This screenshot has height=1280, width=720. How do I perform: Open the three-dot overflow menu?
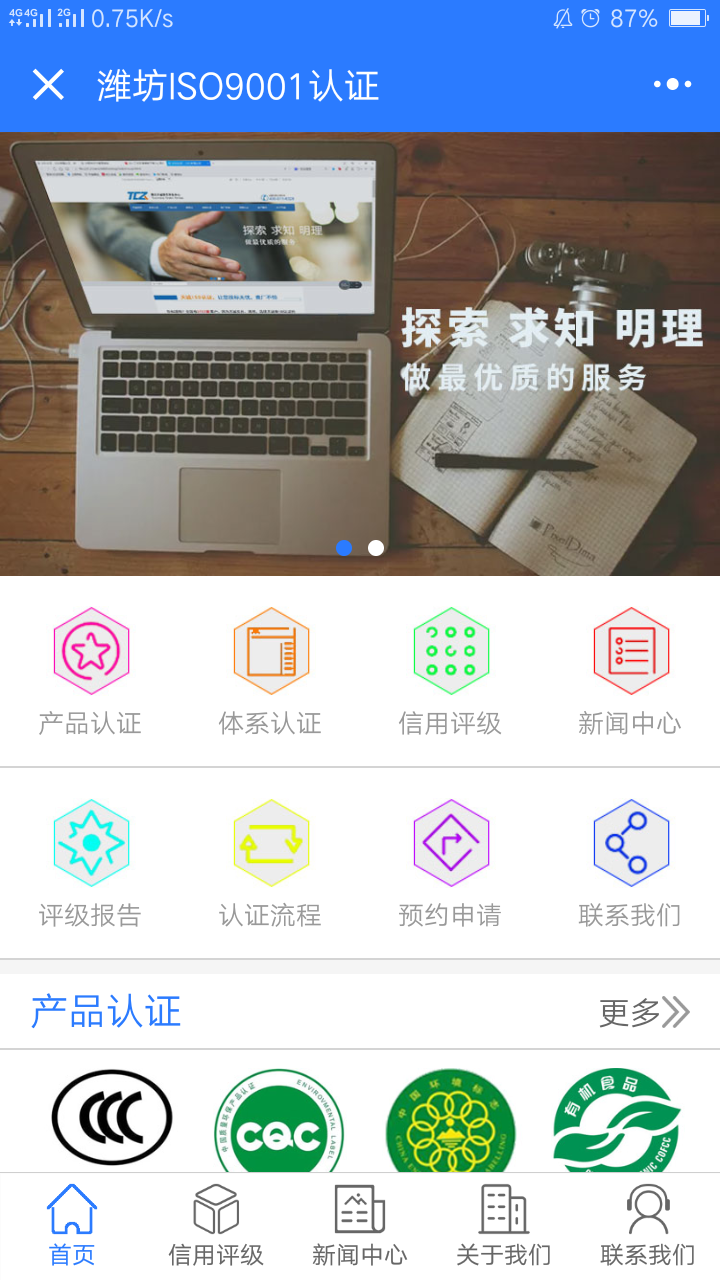[672, 85]
